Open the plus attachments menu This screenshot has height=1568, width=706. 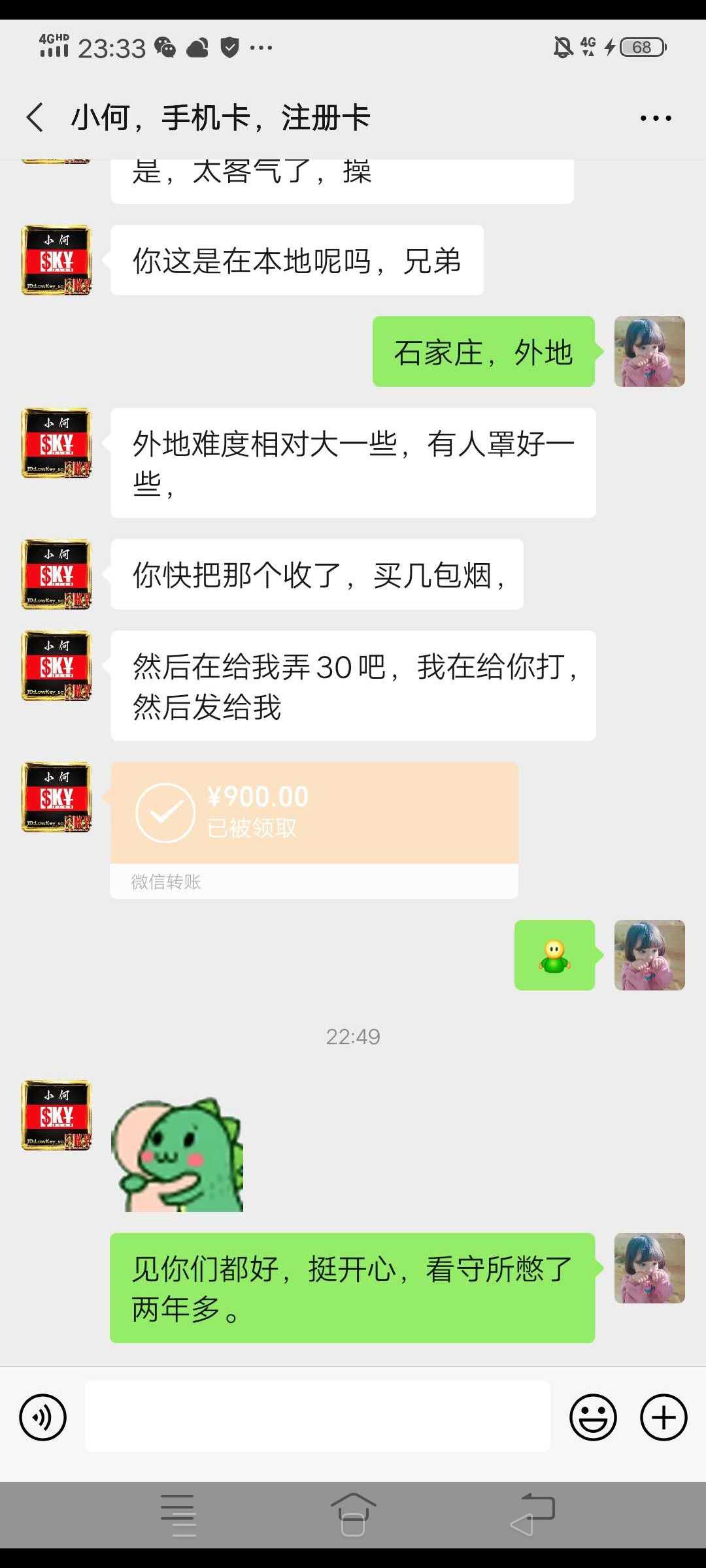coord(664,1417)
